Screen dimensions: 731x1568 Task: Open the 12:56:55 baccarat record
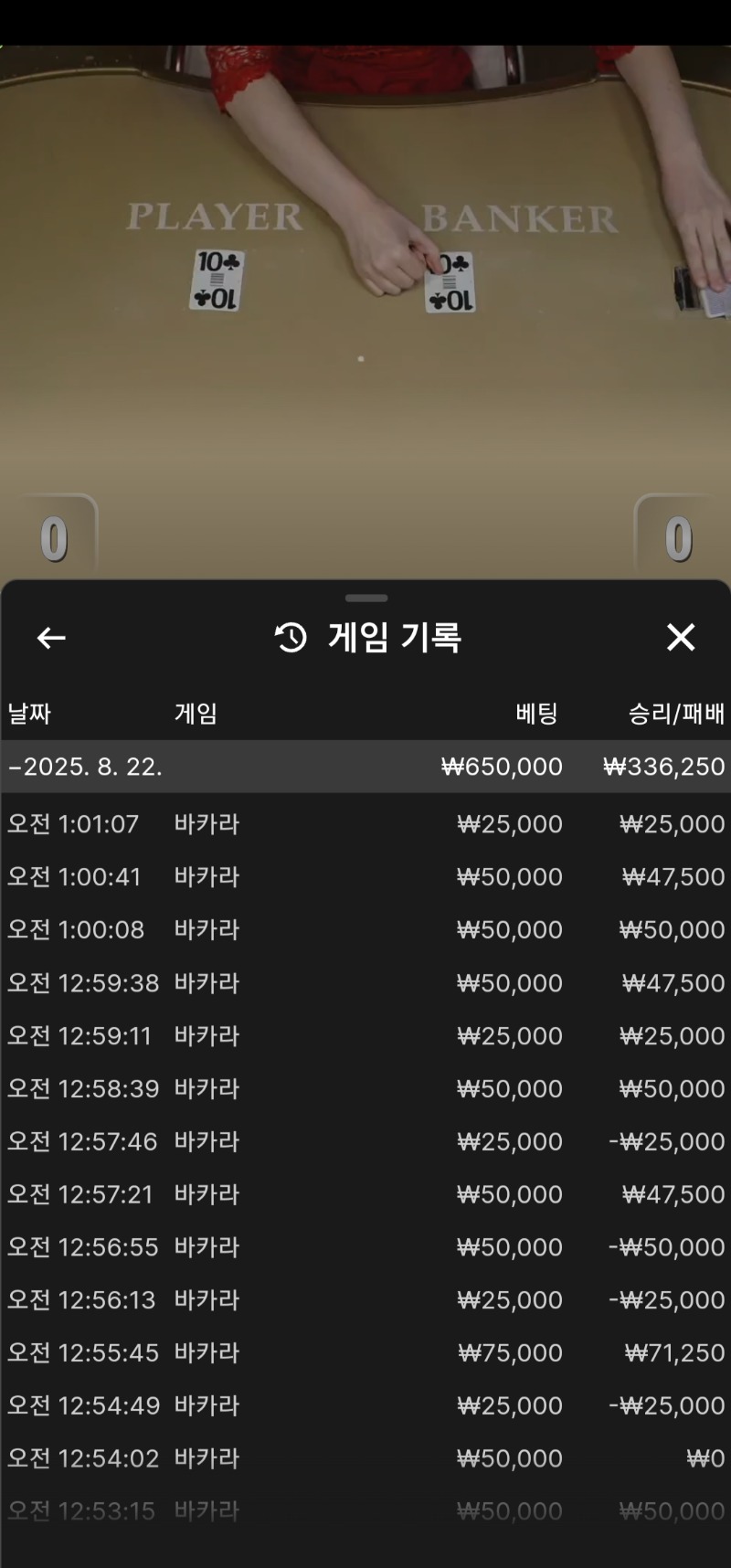365,1248
